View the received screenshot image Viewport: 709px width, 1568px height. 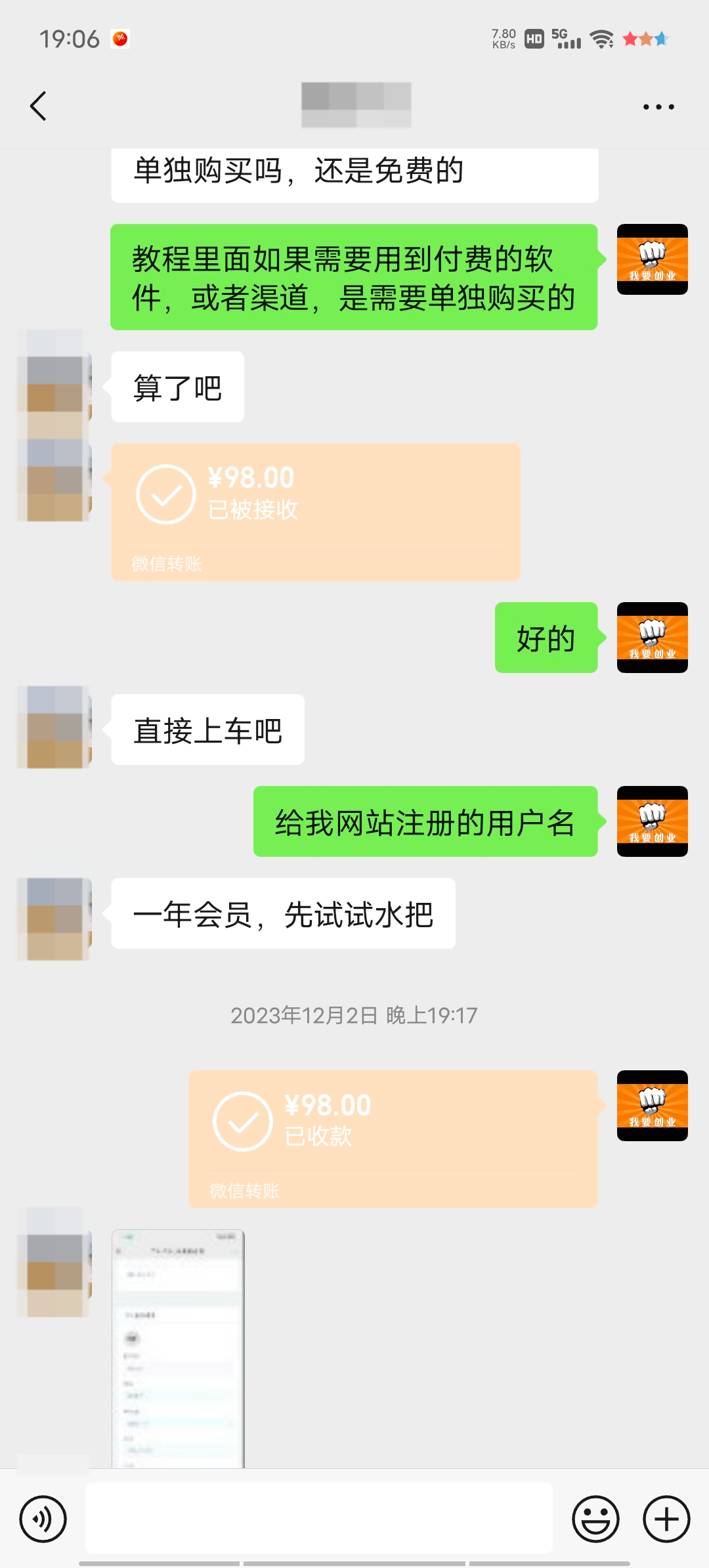click(x=178, y=1347)
